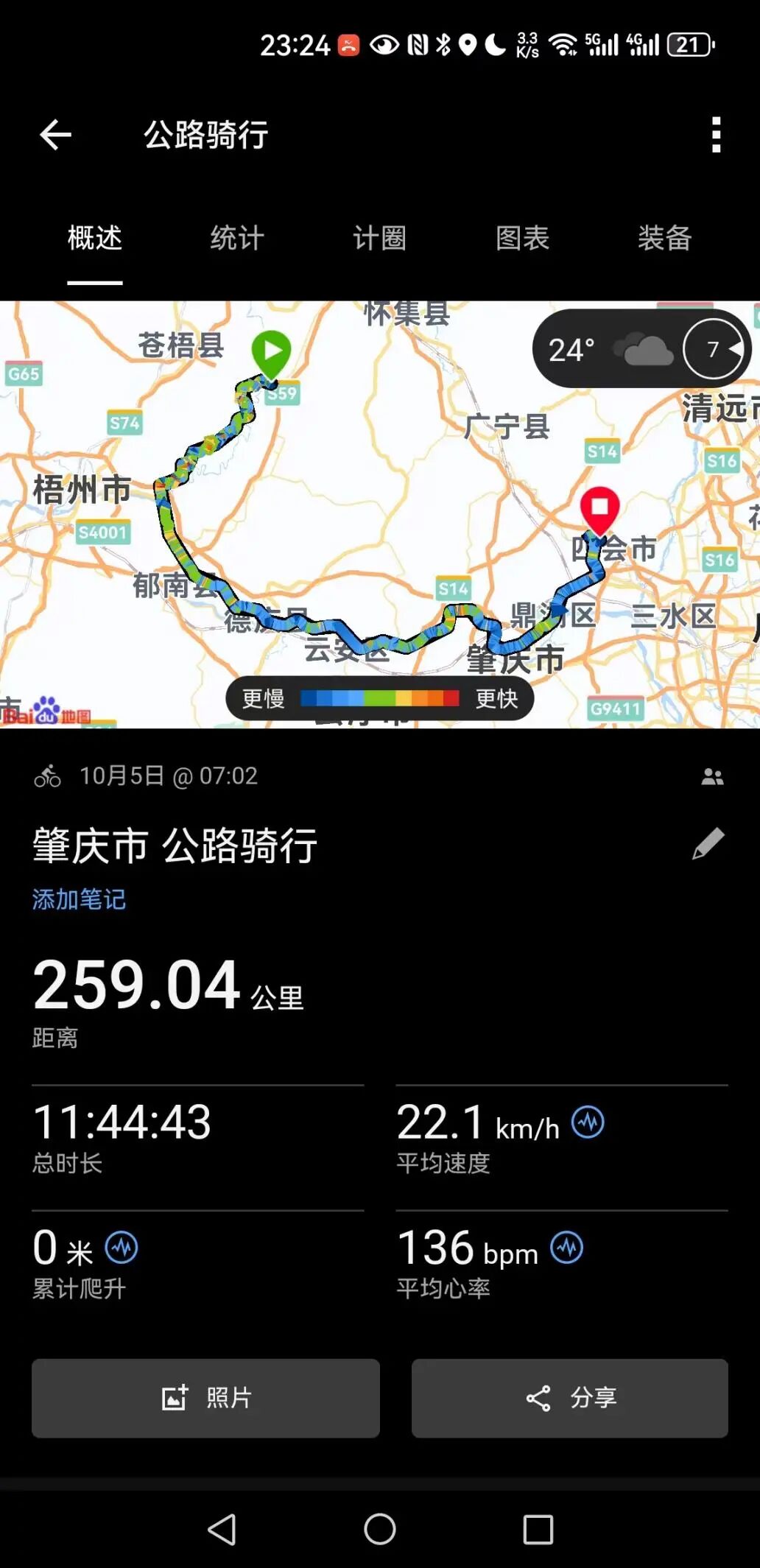Image resolution: width=760 pixels, height=1568 pixels.
Task: Switch to the 计圈 tab
Action: pos(379,238)
